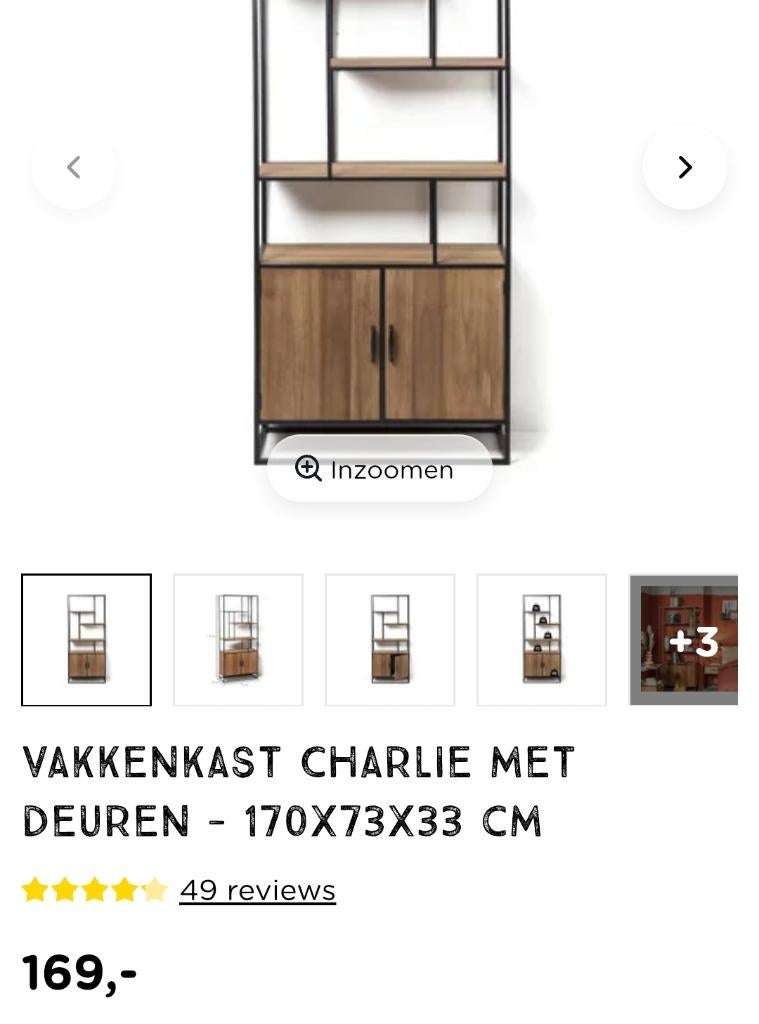Select the first yellow star rating icon
The height and width of the screenshot is (1024, 759).
(35, 889)
